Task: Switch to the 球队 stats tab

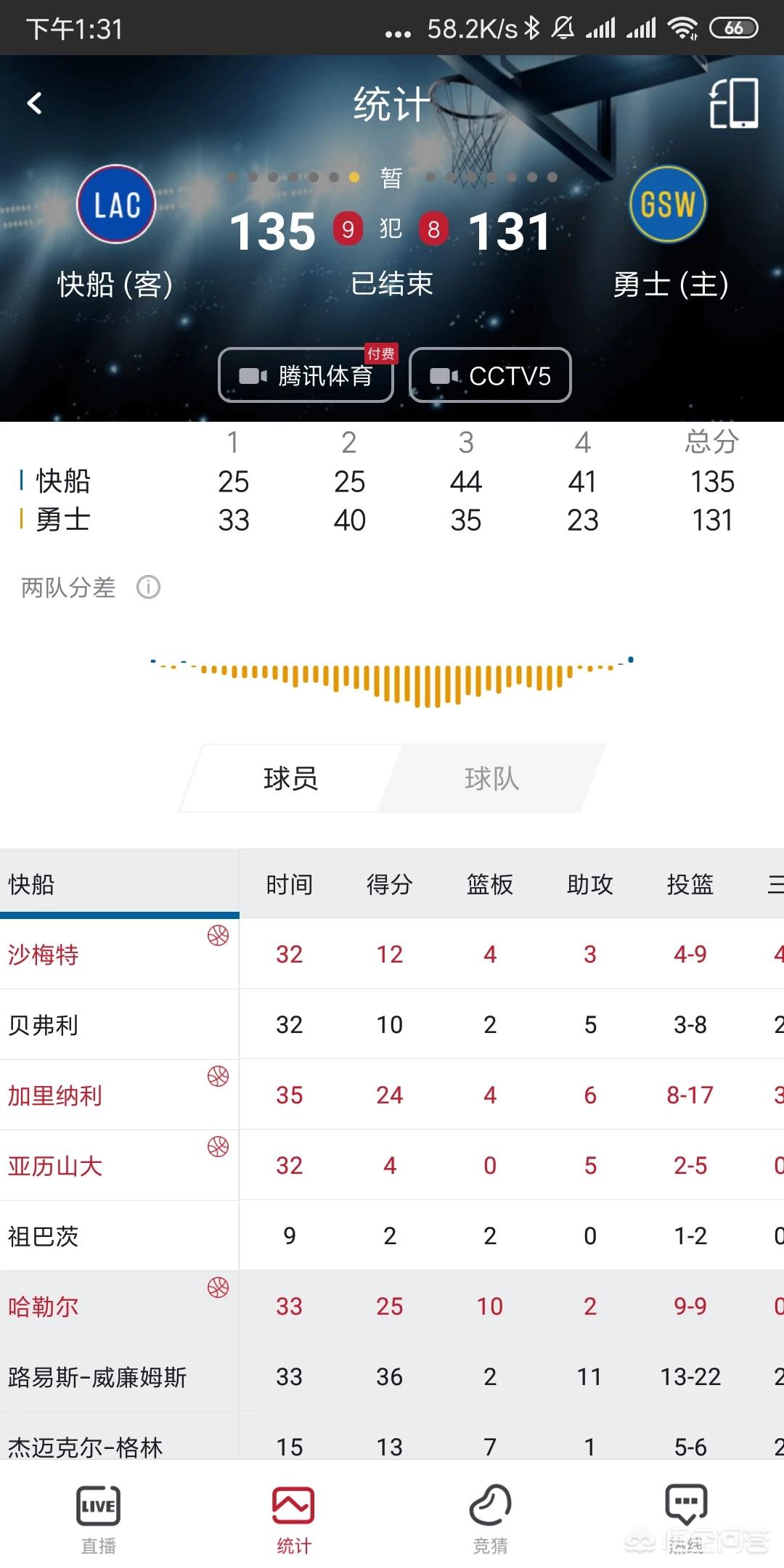Action: coord(491,778)
